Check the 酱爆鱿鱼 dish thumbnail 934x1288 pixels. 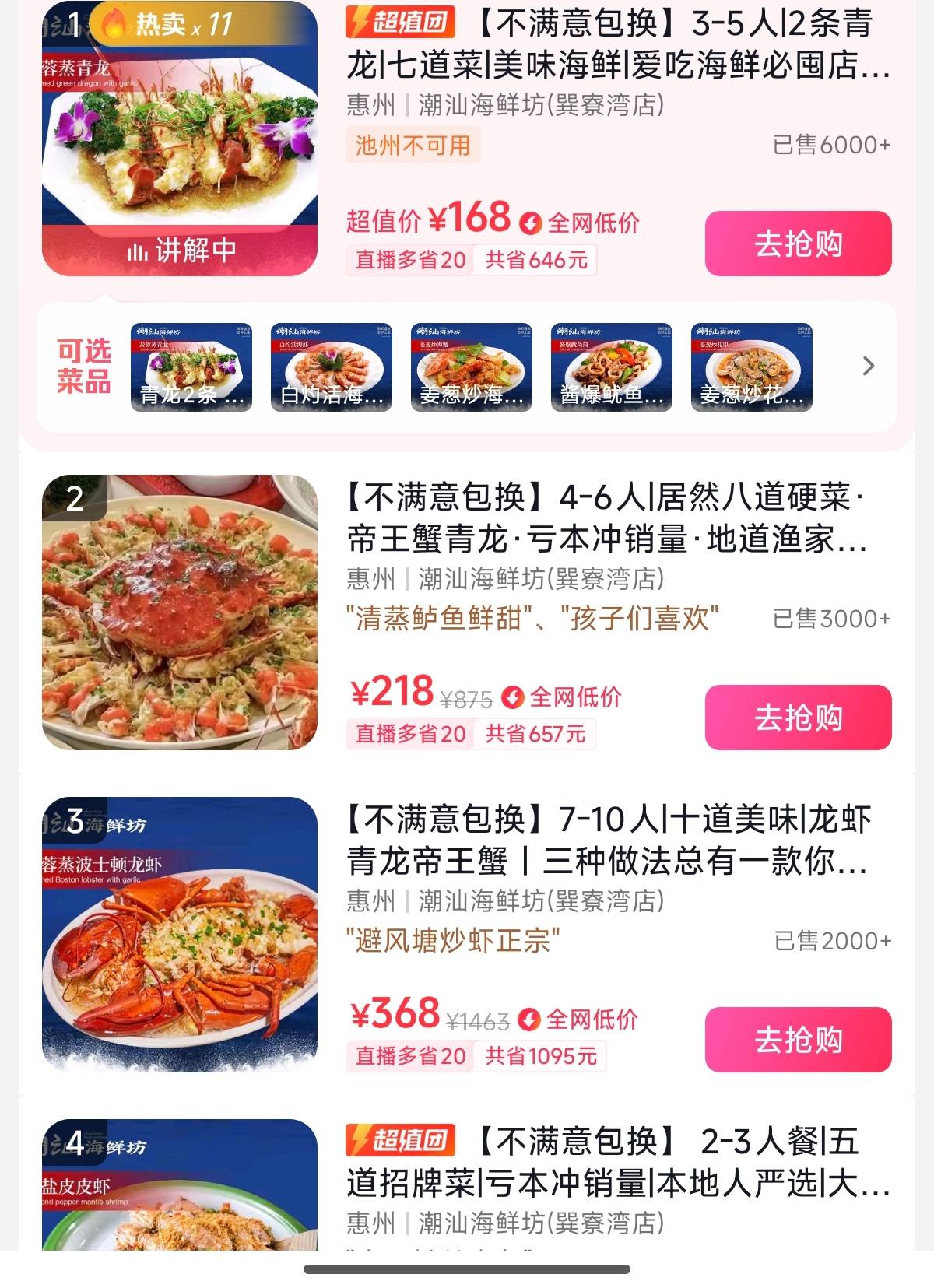612,367
